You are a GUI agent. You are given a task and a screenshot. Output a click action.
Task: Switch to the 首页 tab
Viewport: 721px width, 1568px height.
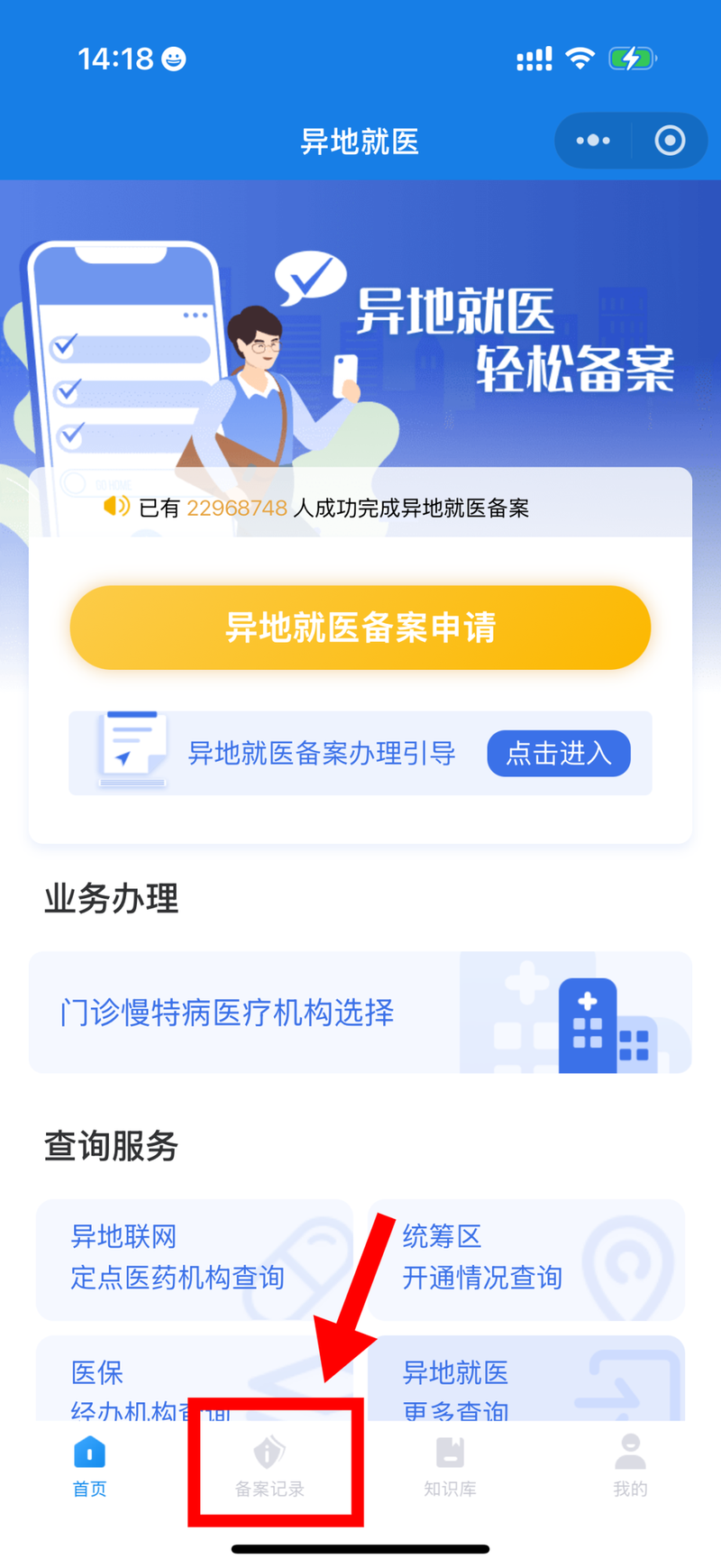(x=89, y=1466)
